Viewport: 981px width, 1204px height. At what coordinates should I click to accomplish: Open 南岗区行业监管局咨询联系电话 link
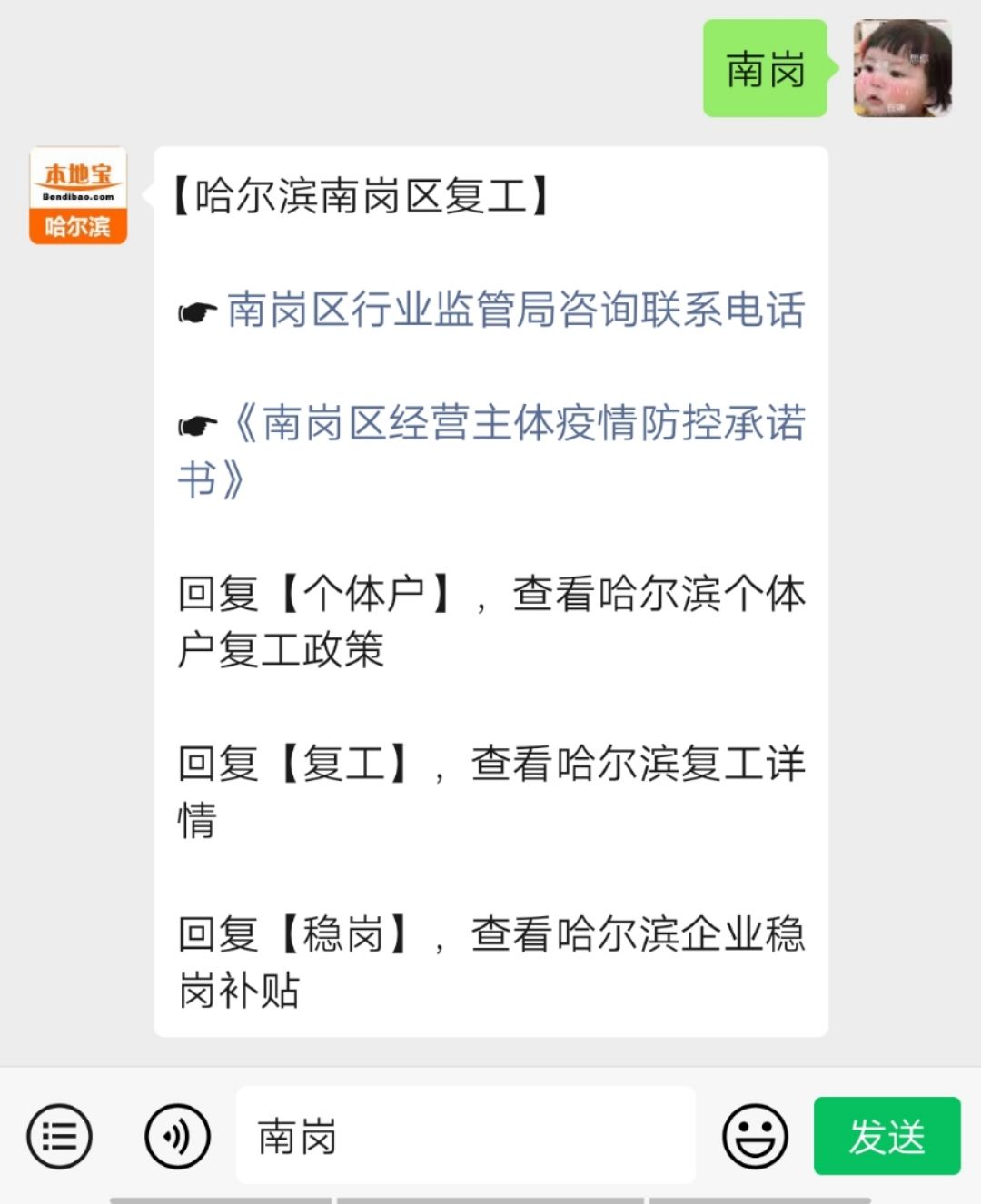[x=515, y=311]
